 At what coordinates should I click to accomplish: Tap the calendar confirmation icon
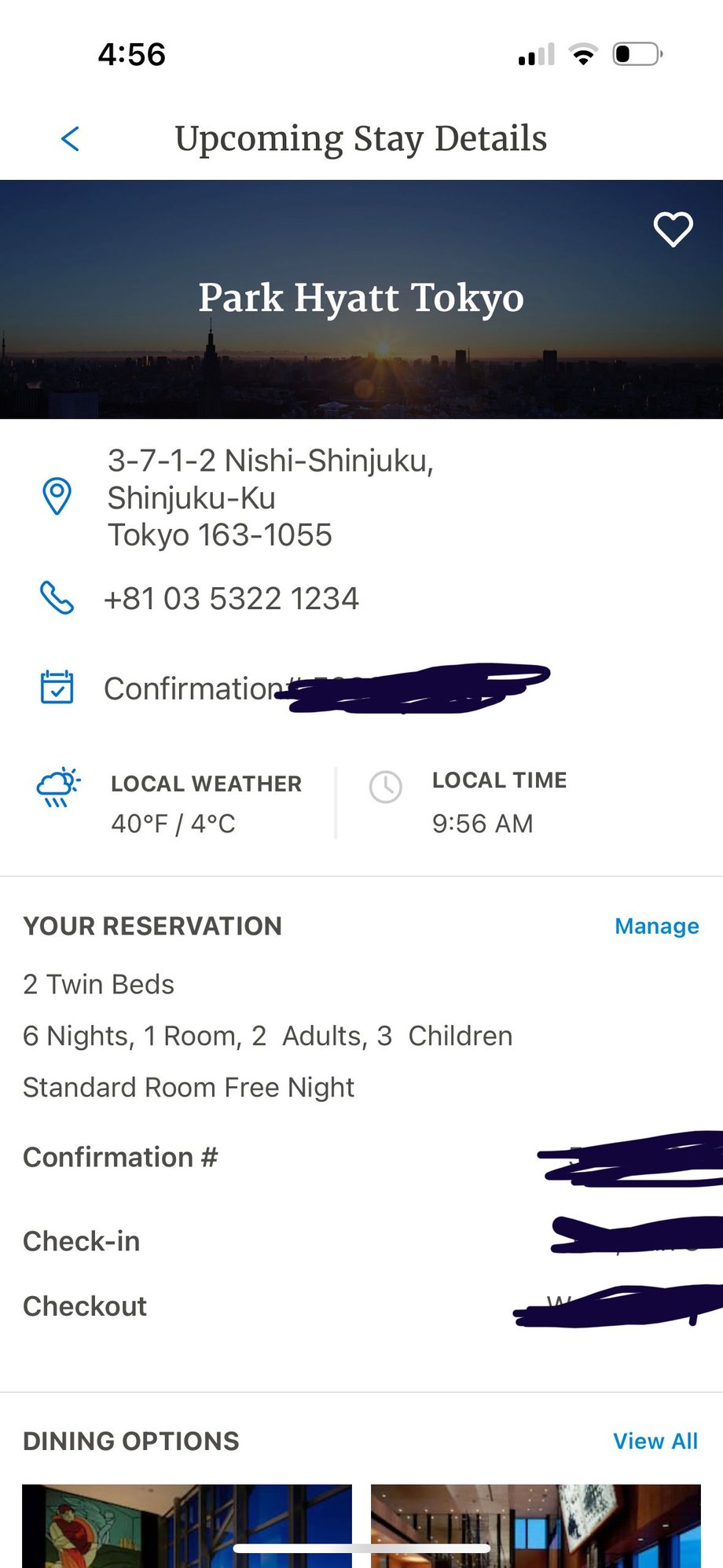point(56,687)
